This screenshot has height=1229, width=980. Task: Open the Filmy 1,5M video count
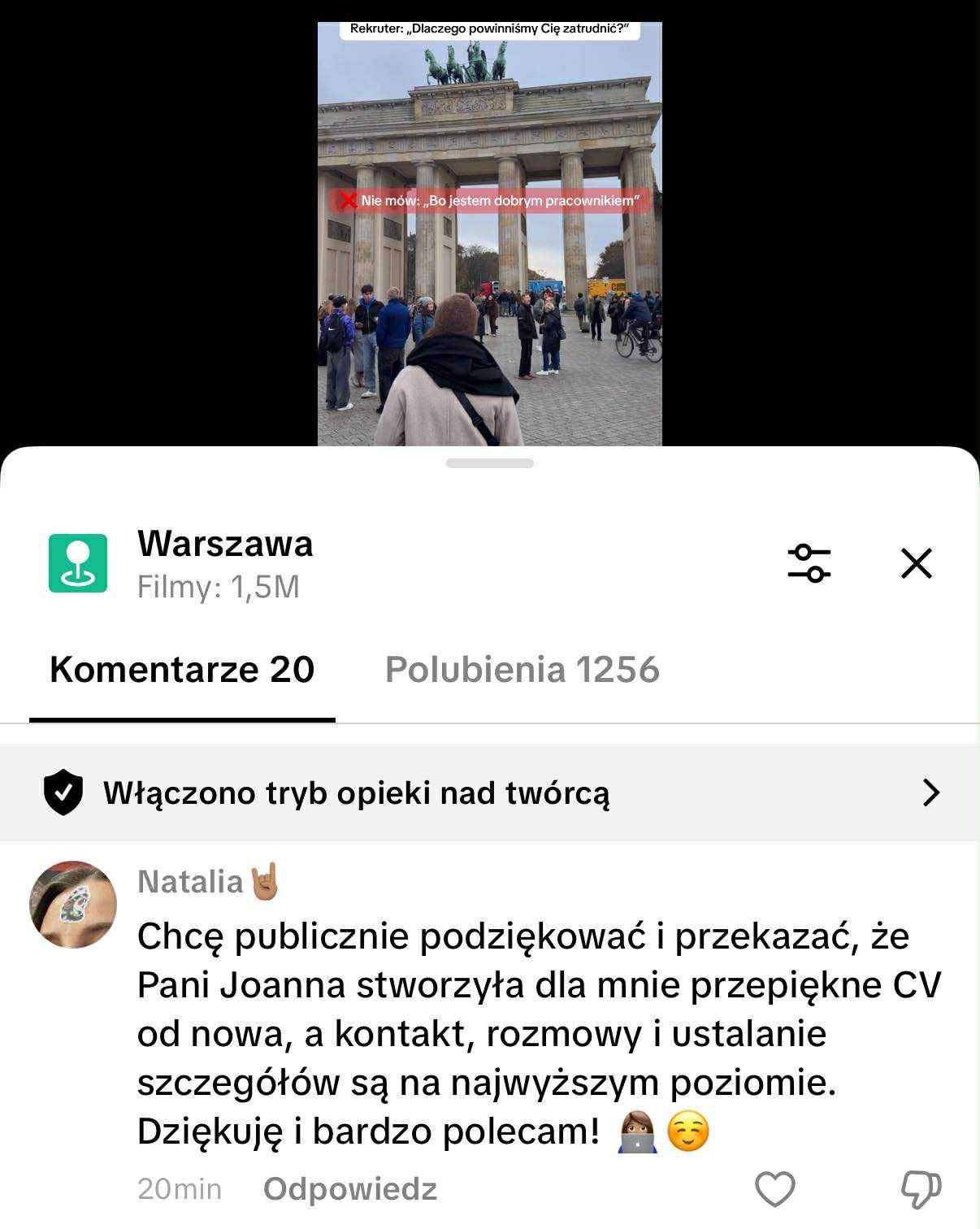click(218, 586)
